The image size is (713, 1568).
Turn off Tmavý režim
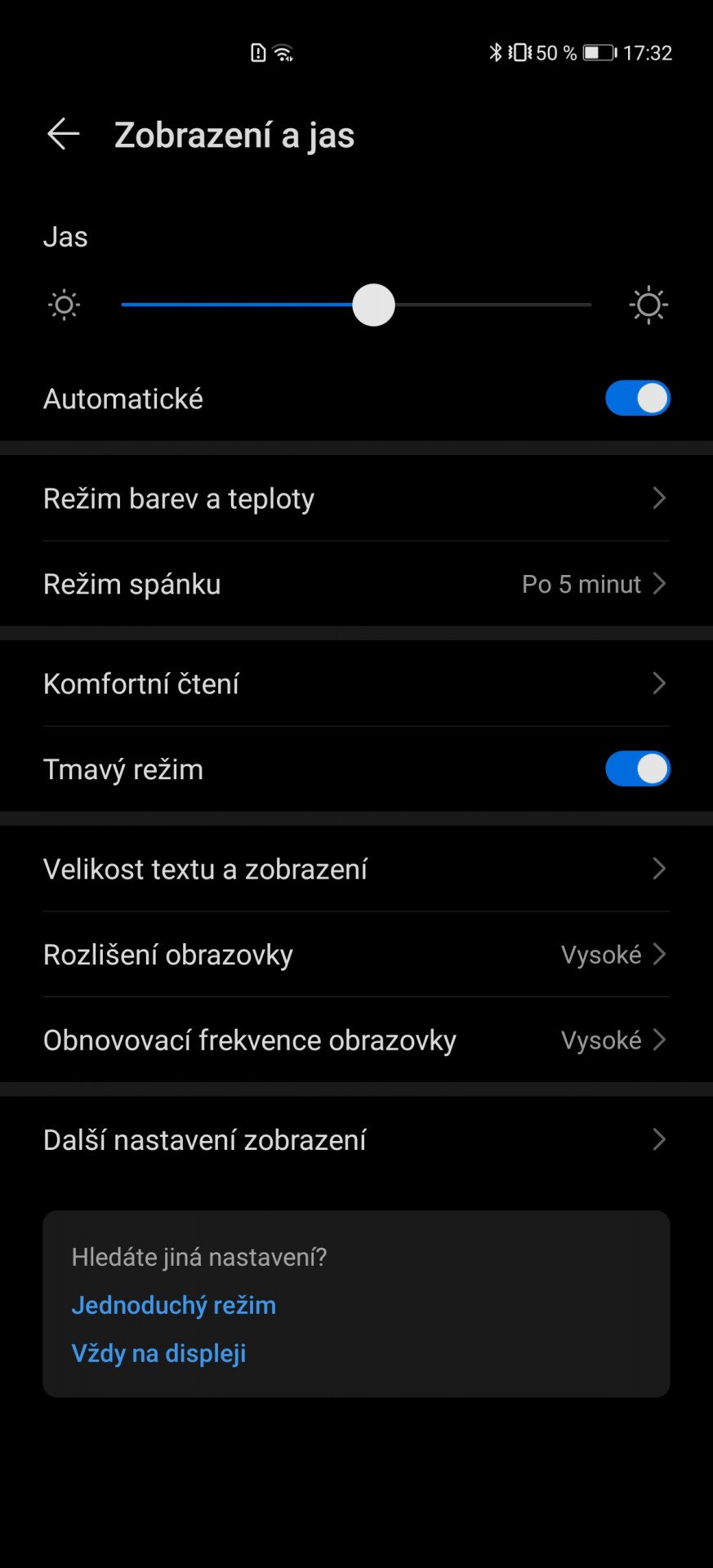637,769
